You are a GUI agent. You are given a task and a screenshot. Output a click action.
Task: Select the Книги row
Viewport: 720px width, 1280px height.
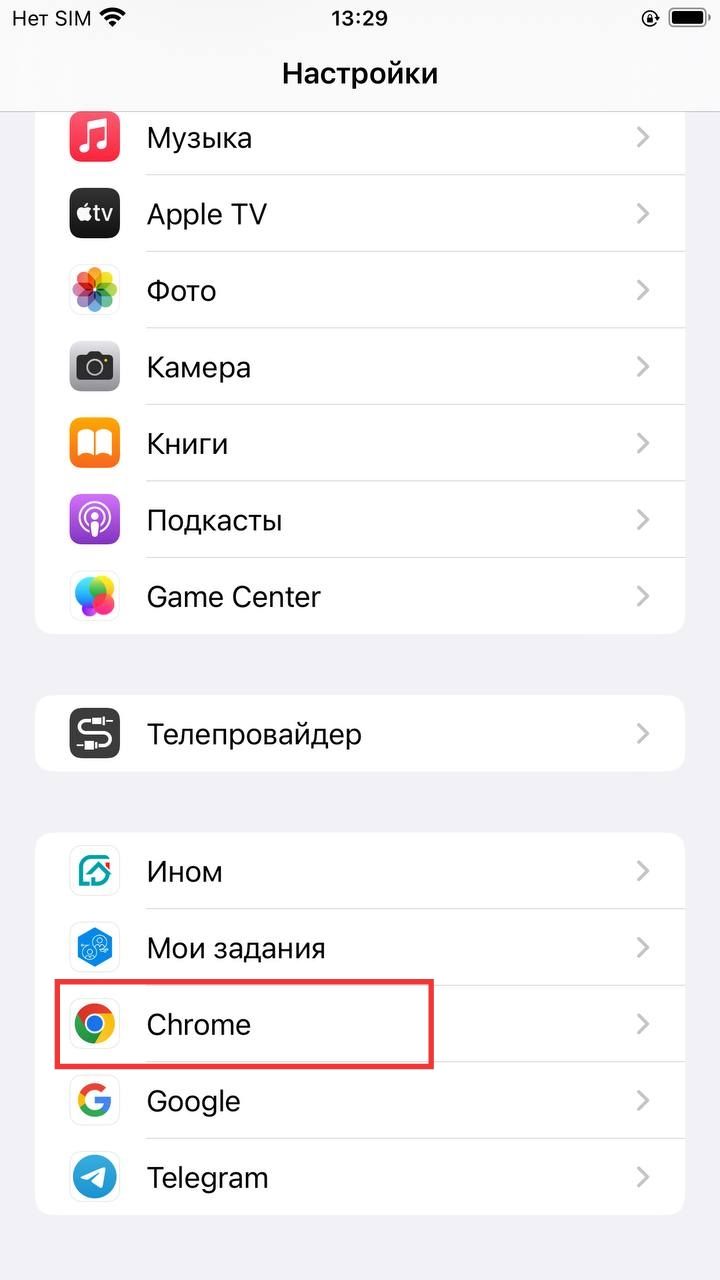tap(360, 444)
